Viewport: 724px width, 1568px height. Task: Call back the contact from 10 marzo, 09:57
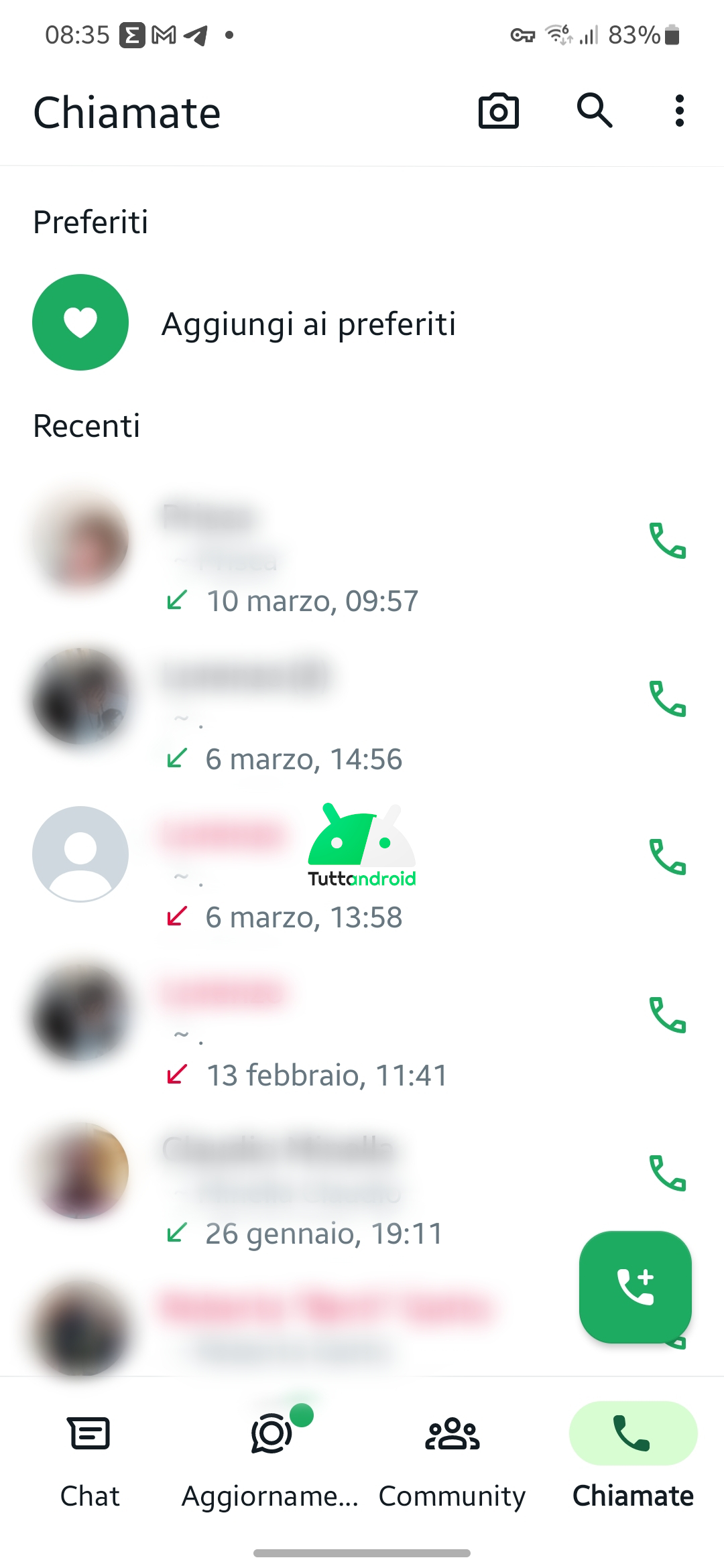click(x=668, y=541)
